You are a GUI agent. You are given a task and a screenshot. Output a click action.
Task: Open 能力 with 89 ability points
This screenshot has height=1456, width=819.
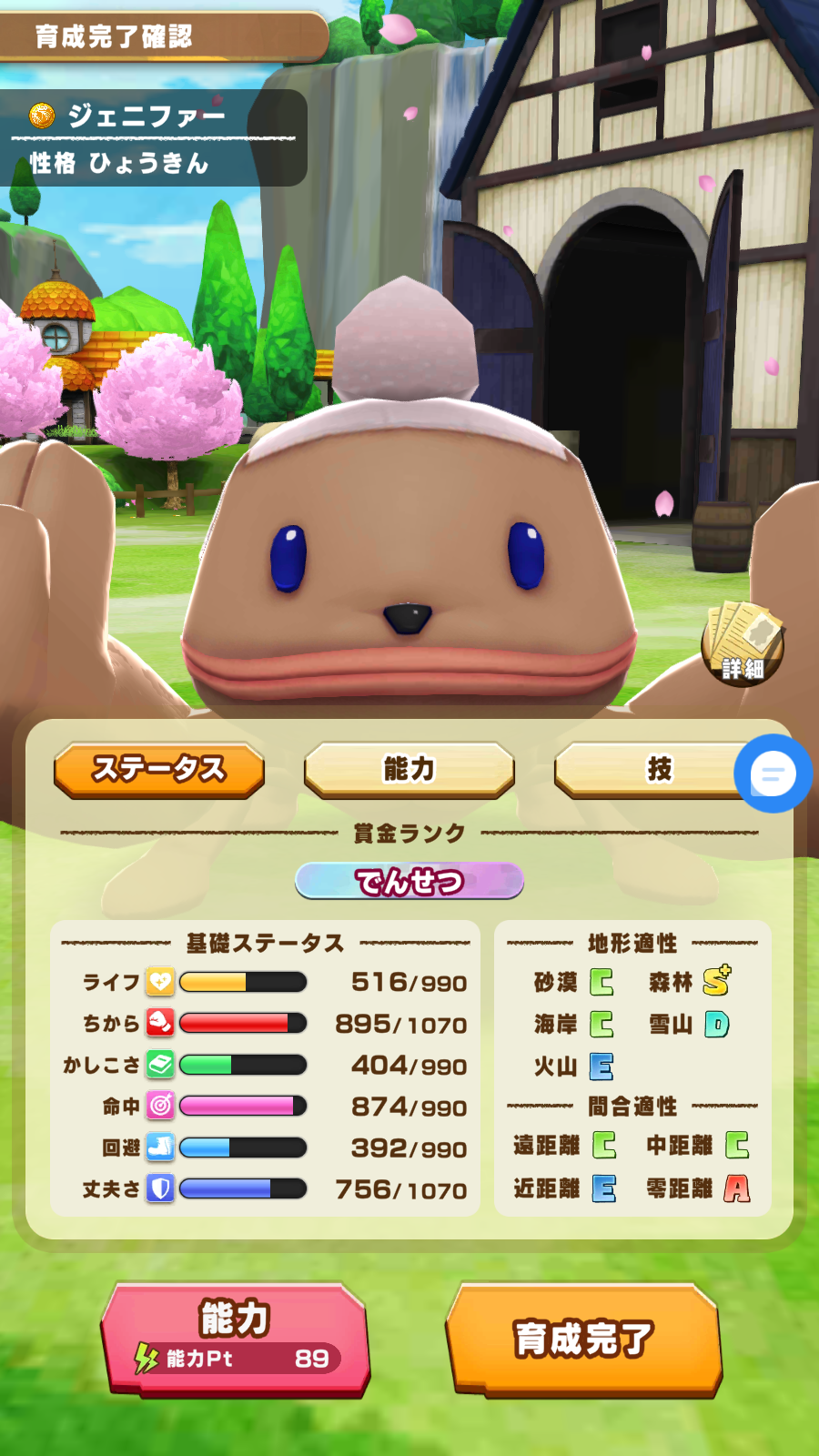pyautogui.click(x=236, y=1340)
